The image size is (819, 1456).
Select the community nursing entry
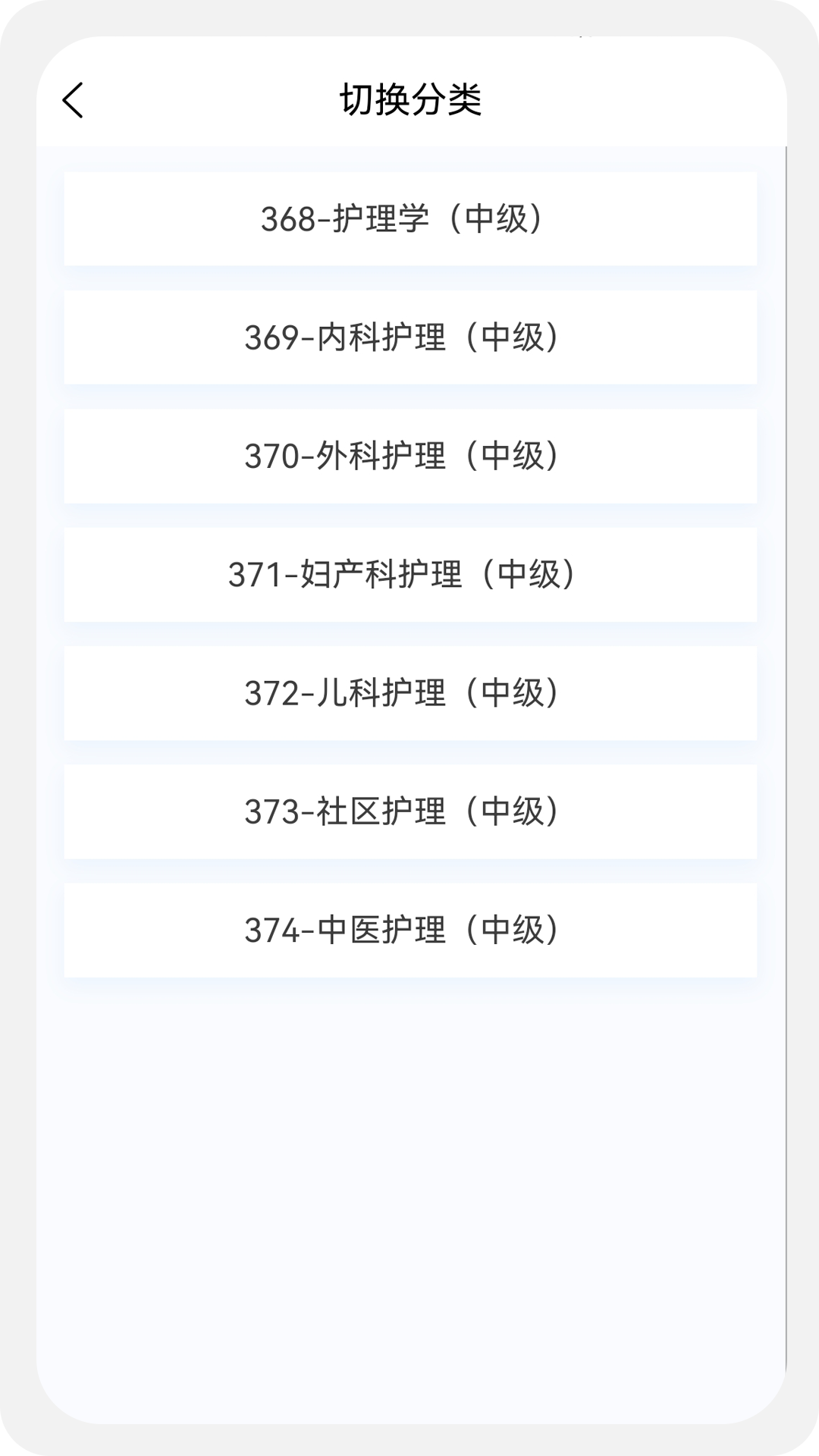point(409,810)
